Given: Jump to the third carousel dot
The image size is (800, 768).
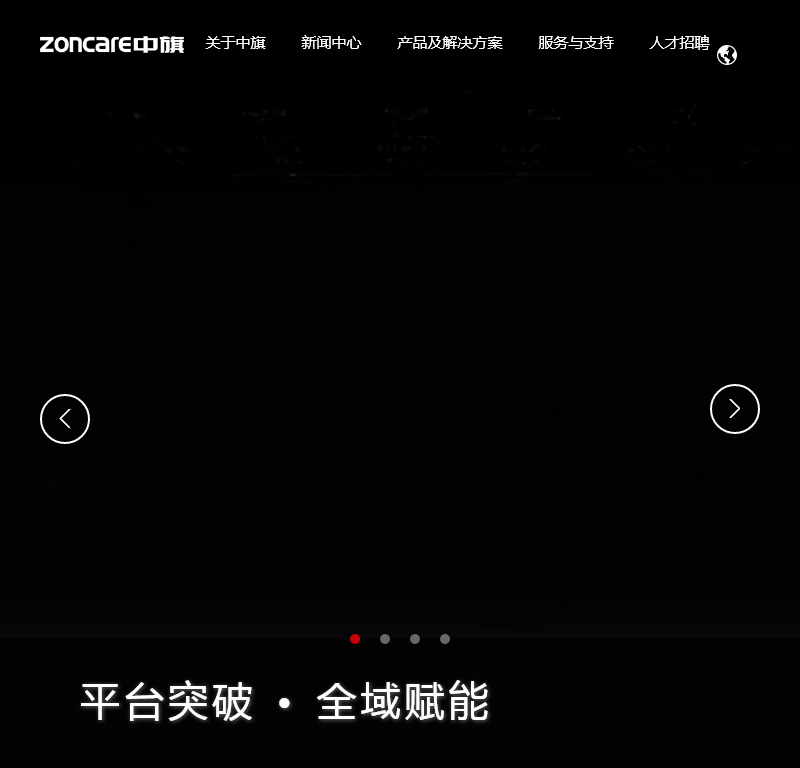Looking at the screenshot, I should 415,639.
